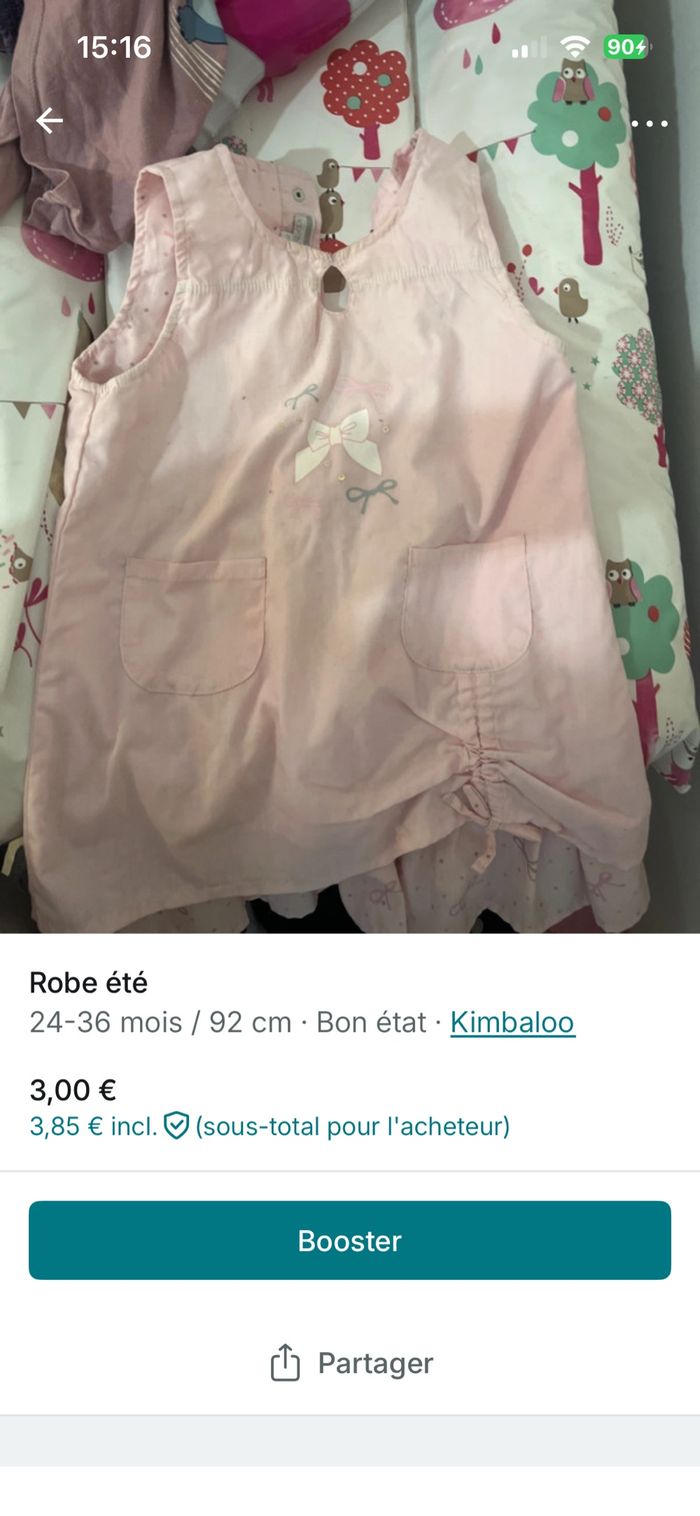
Task: Share this listing via Partager
Action: point(352,1363)
